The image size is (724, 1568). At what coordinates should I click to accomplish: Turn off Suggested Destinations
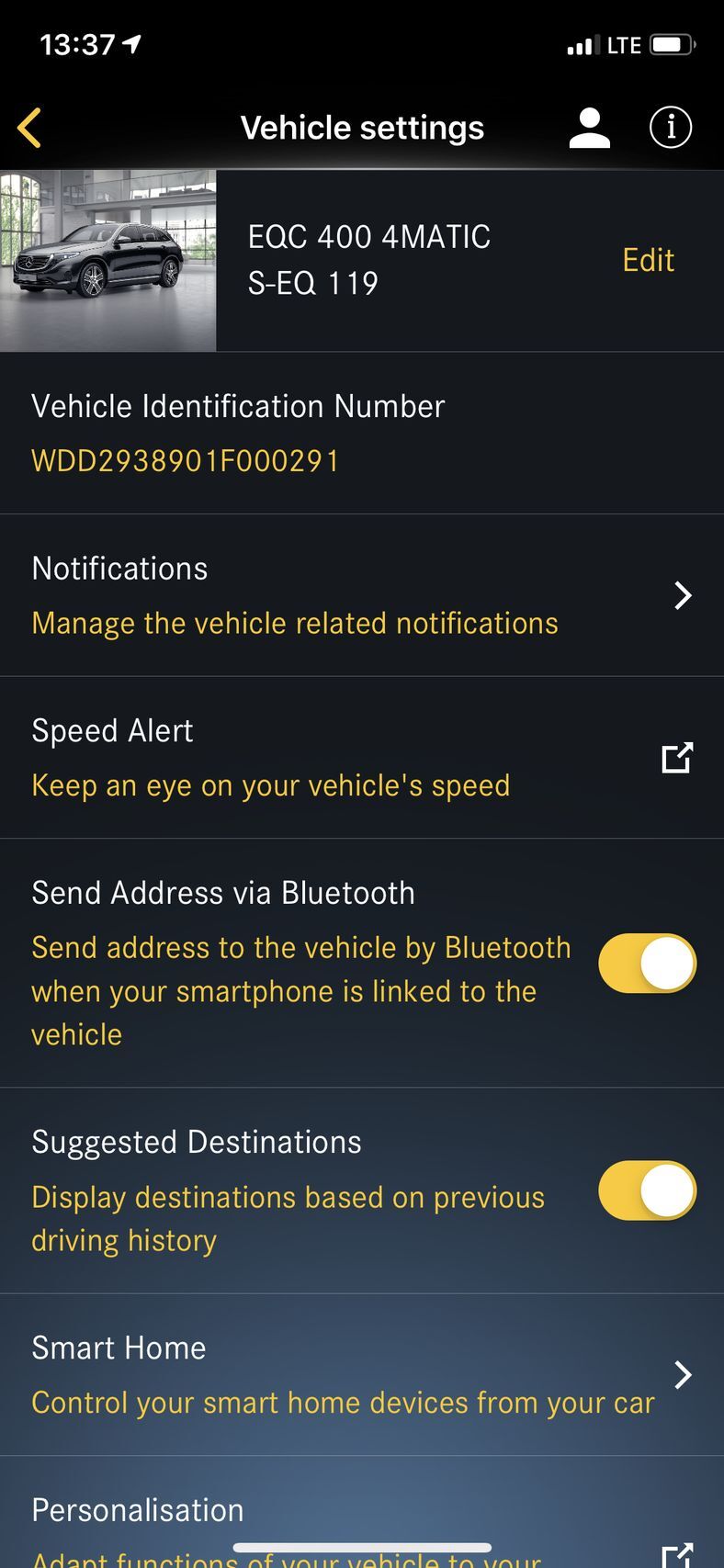pyautogui.click(x=647, y=1189)
